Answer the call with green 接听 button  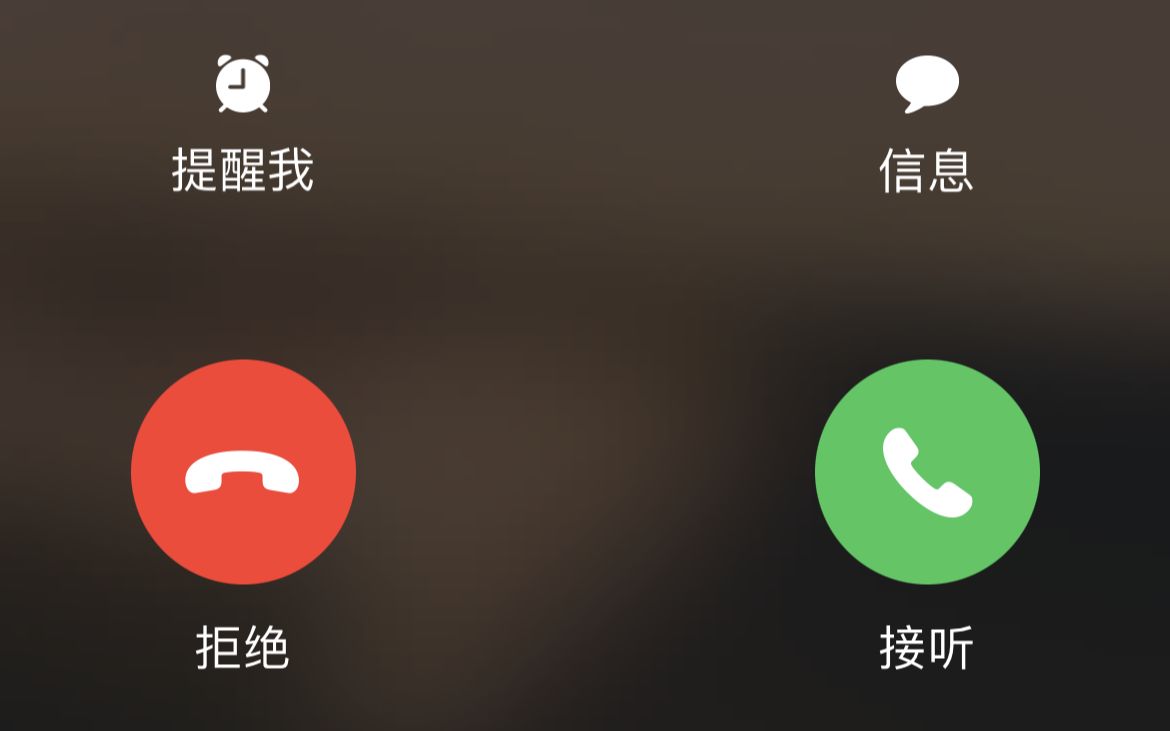pos(927,472)
